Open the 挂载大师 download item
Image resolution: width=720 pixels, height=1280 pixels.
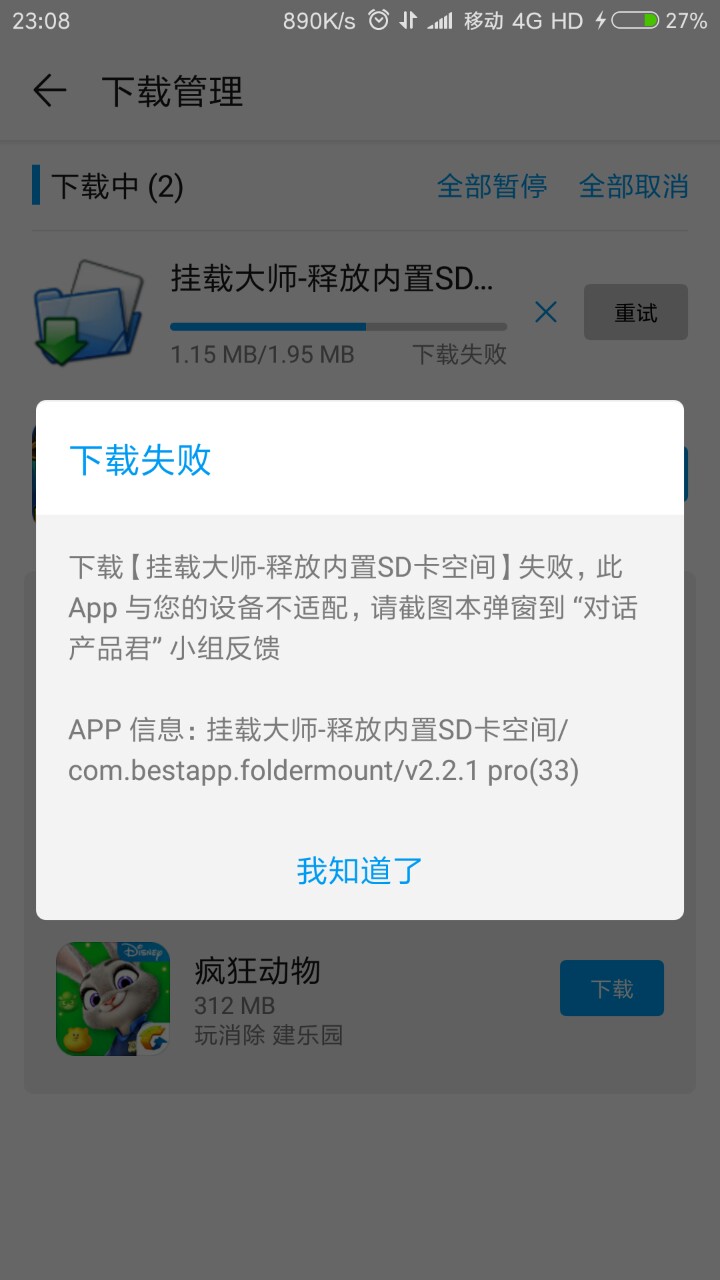[330, 278]
